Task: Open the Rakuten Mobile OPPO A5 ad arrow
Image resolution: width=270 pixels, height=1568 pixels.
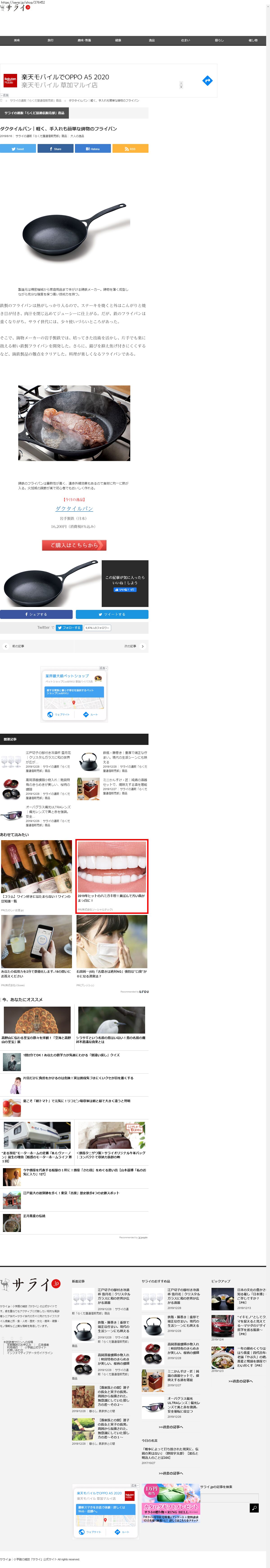Action: [207, 80]
